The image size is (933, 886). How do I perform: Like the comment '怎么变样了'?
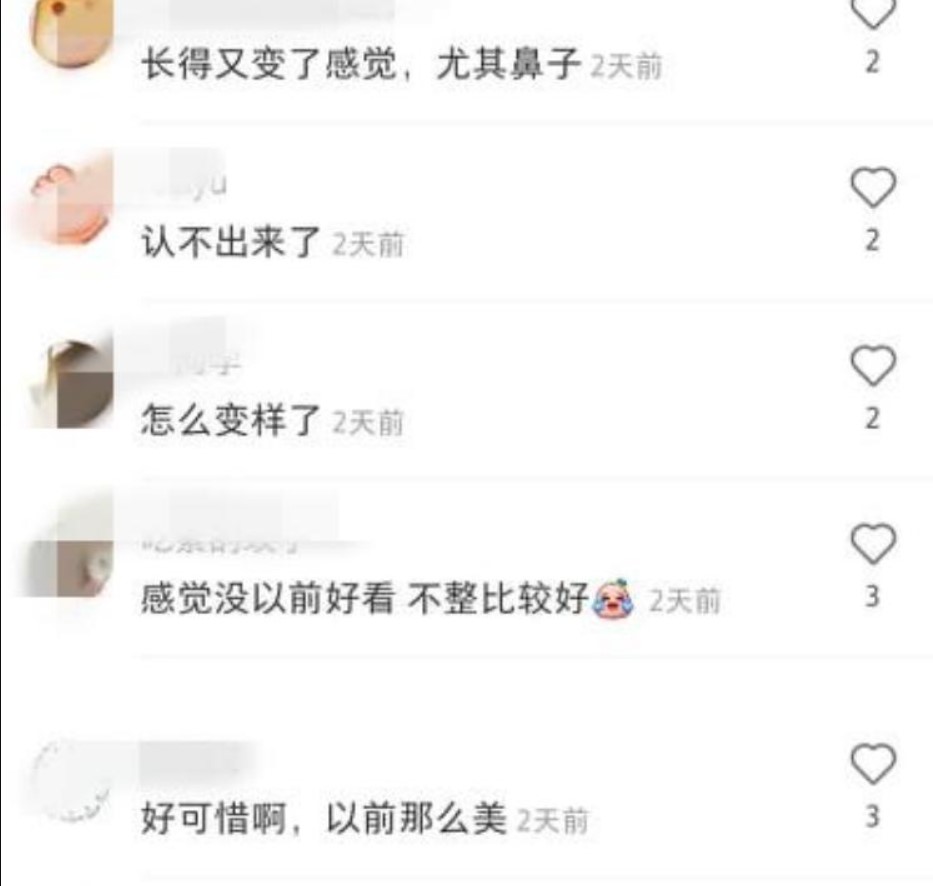point(872,366)
